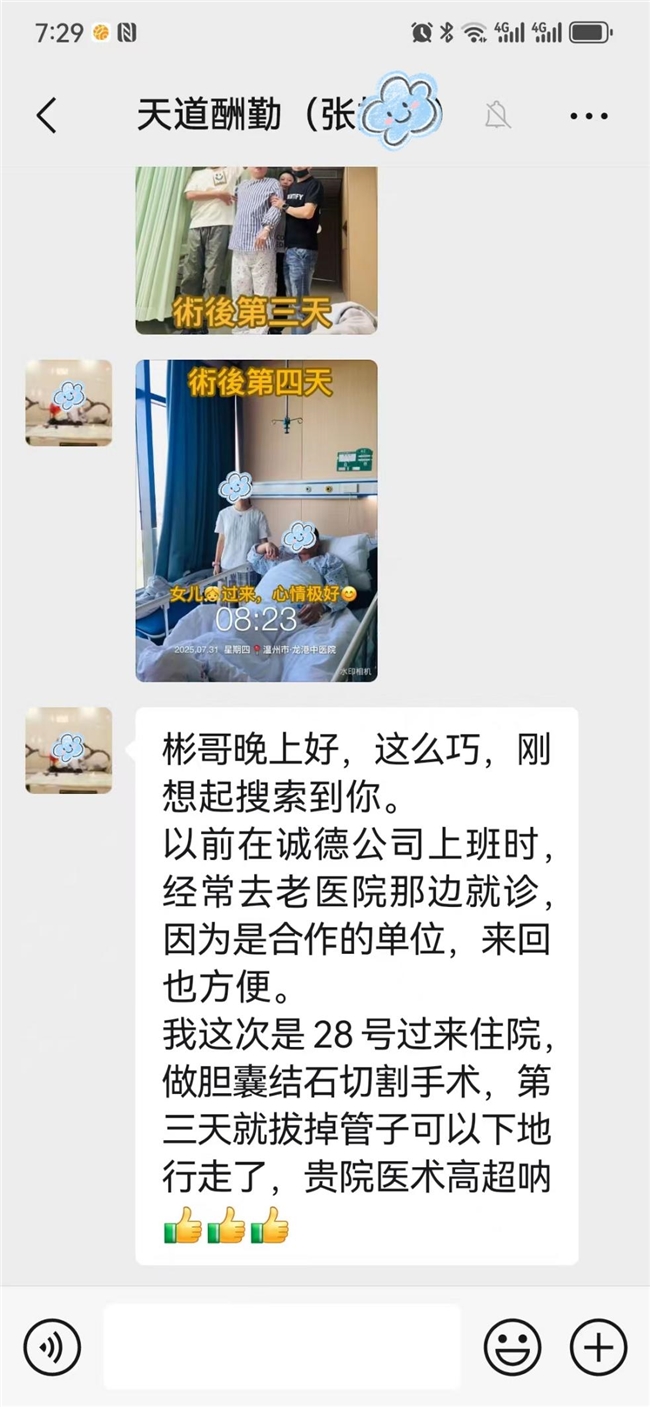This screenshot has width=650, height=1407.
Task: Open the 術後第四天 photo
Action: click(x=256, y=520)
